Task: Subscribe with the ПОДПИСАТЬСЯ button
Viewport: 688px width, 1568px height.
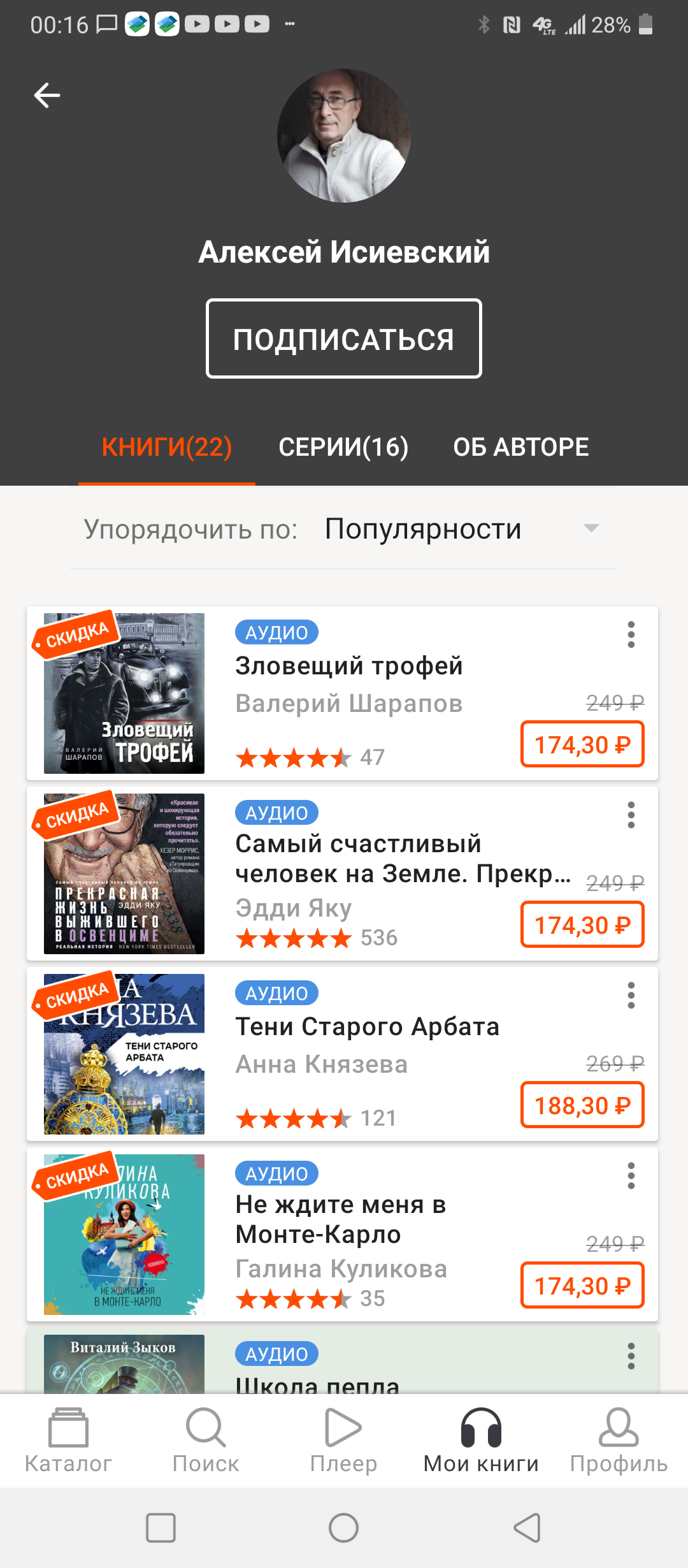Action: [x=343, y=338]
